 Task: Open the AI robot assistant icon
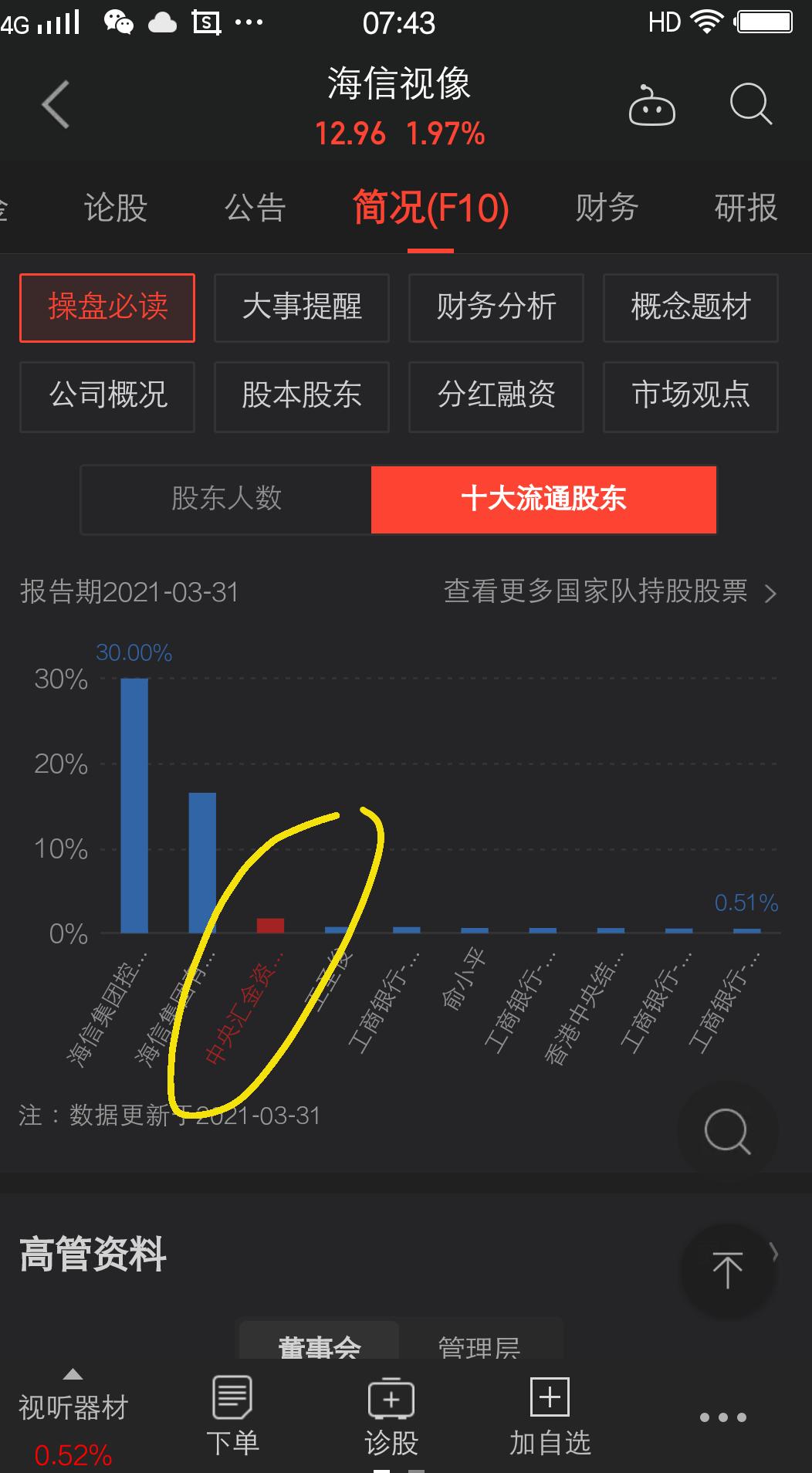[x=652, y=106]
